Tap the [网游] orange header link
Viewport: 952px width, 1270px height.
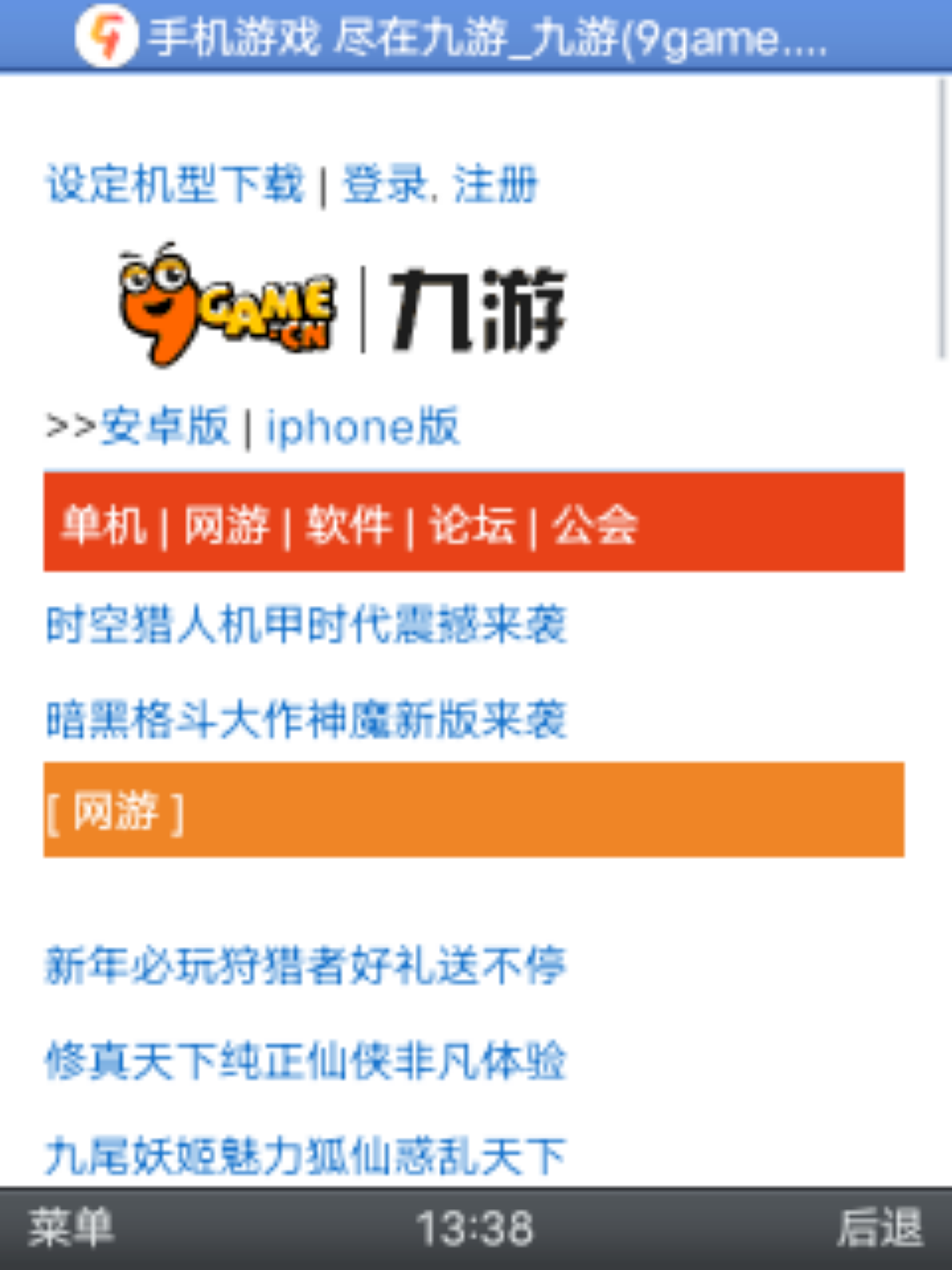pos(115,811)
